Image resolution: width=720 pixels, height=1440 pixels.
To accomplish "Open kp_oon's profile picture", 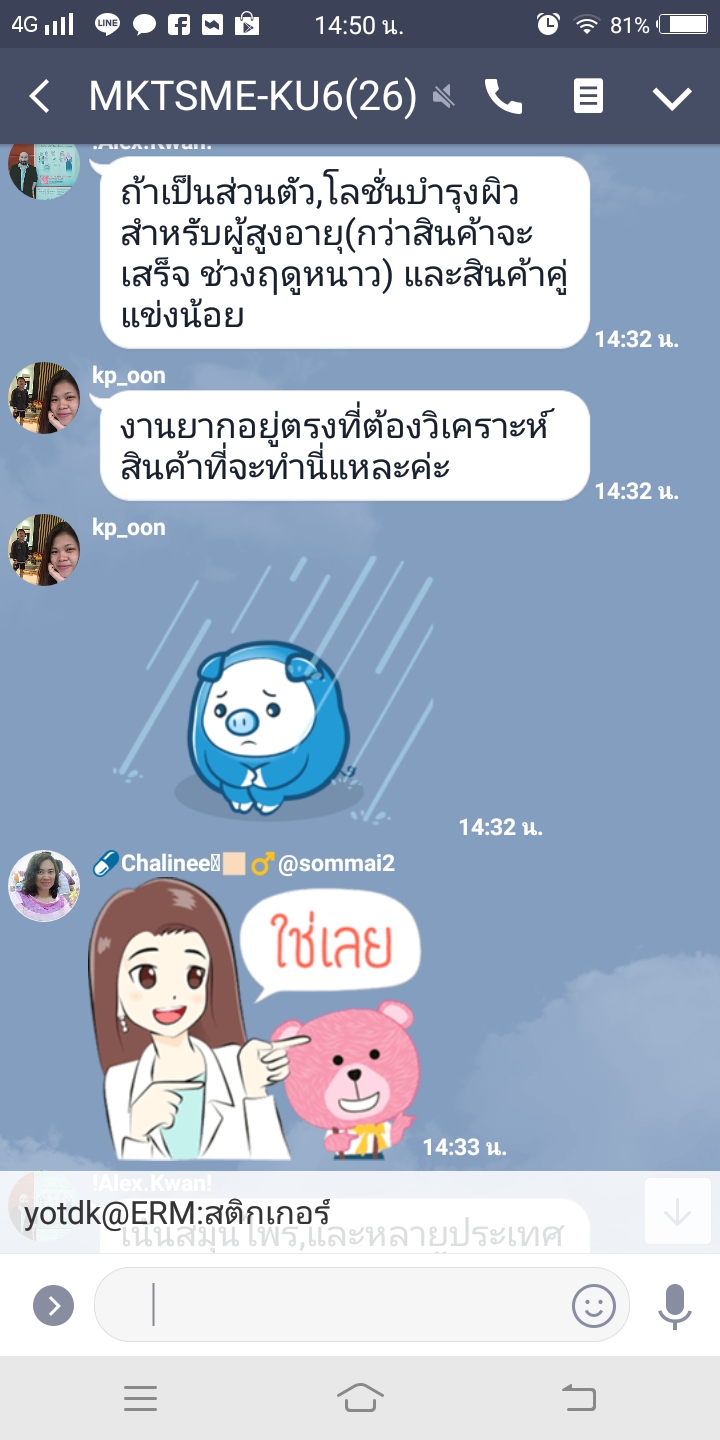I will click(45, 398).
